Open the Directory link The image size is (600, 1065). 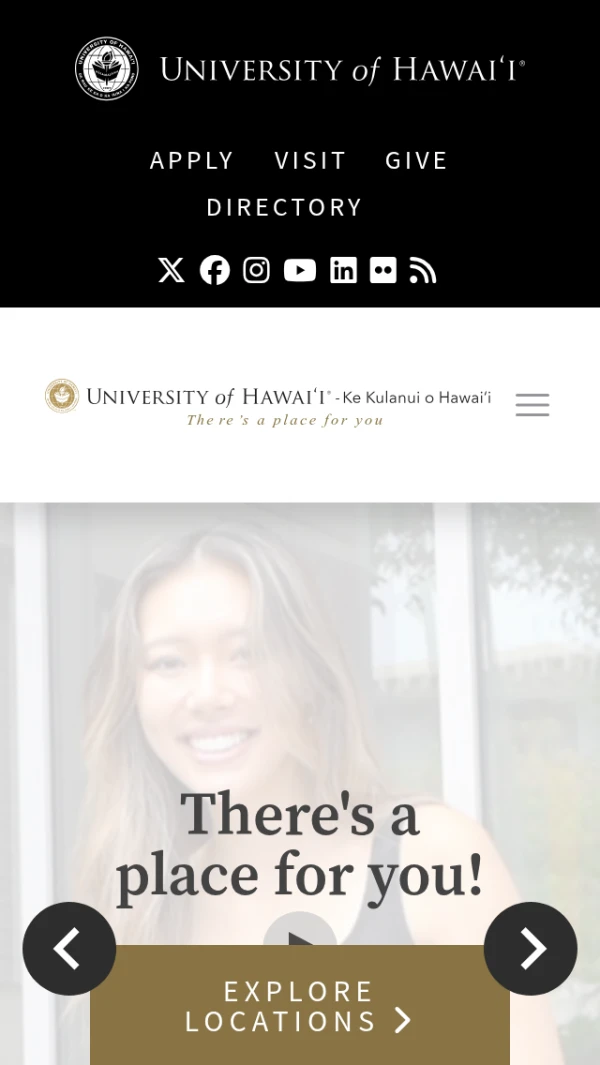coord(284,207)
